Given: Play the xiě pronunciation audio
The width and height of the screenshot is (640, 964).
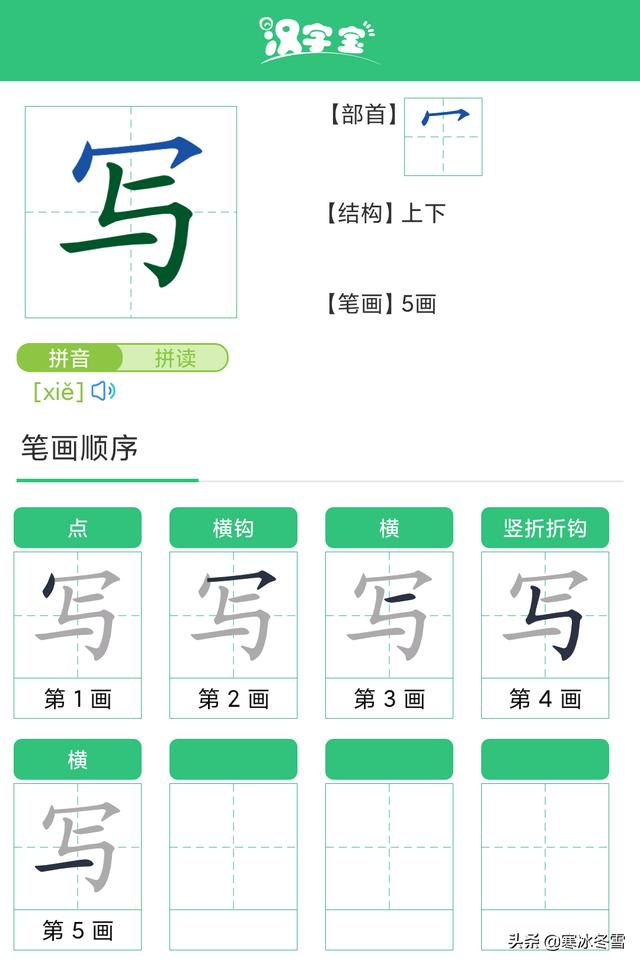Looking at the screenshot, I should tap(103, 391).
